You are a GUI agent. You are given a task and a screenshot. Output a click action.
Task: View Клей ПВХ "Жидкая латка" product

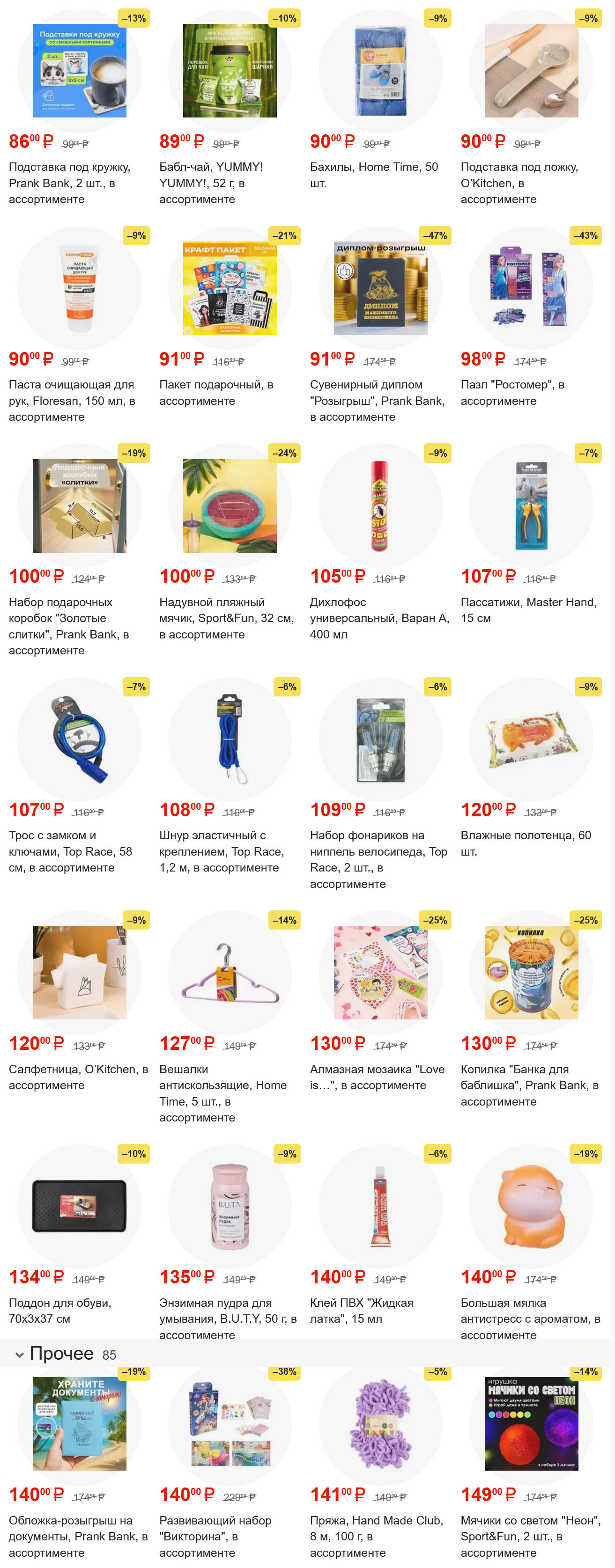[x=380, y=1207]
